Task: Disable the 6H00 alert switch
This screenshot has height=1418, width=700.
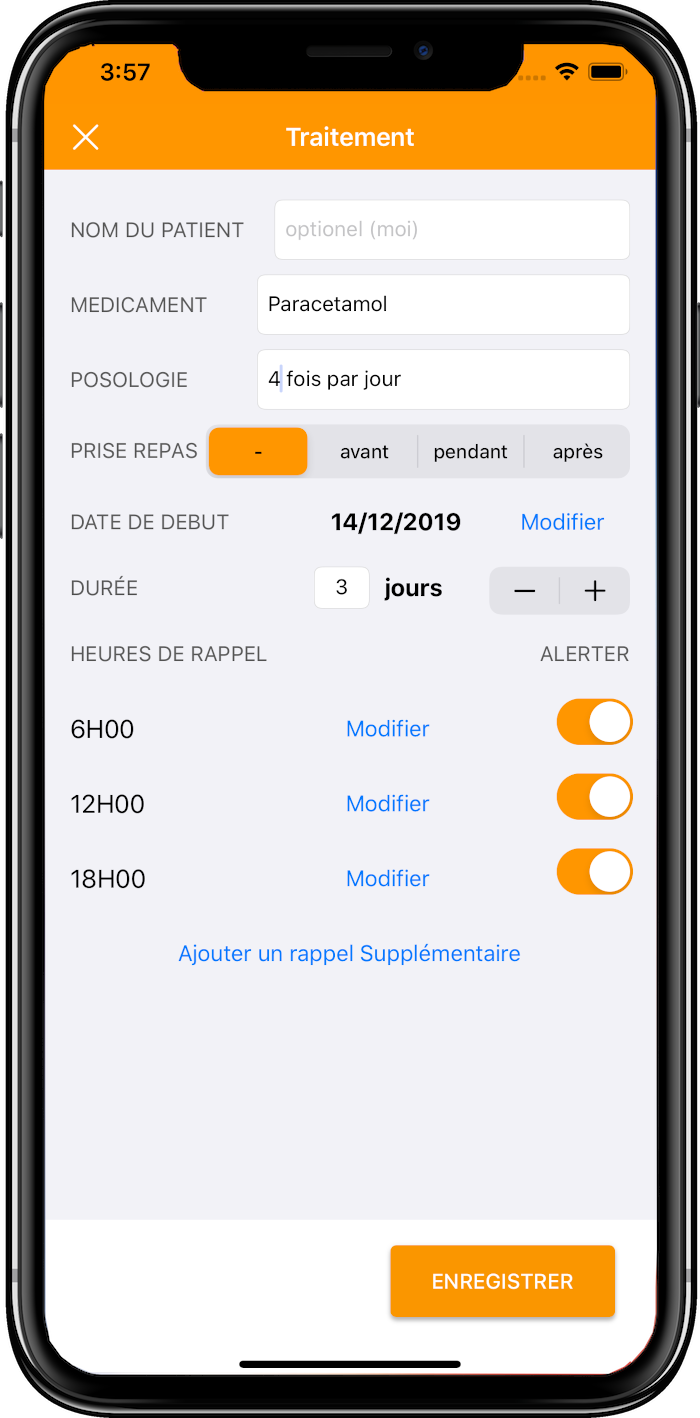Action: click(594, 722)
